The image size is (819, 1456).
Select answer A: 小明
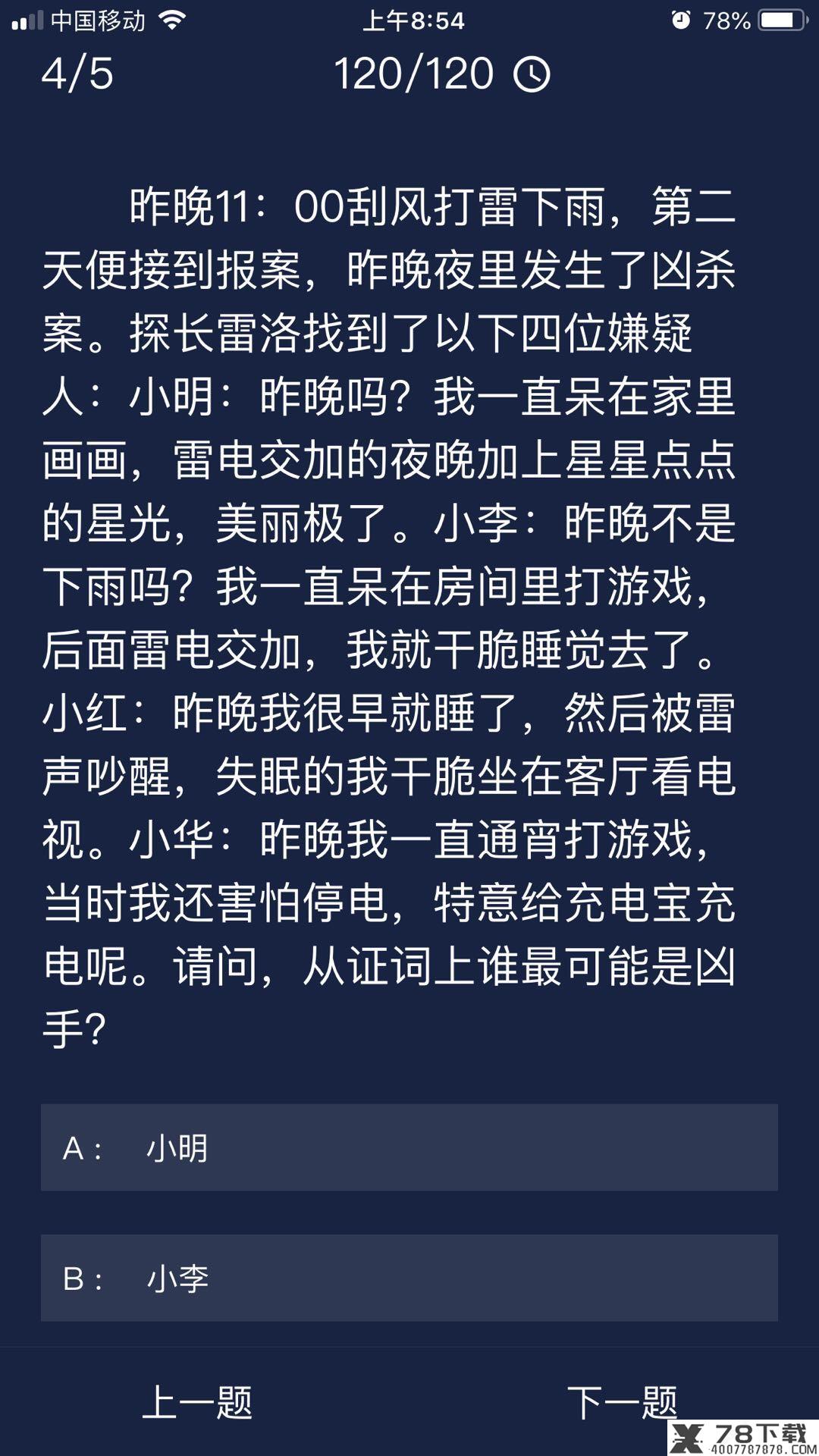(x=409, y=1147)
